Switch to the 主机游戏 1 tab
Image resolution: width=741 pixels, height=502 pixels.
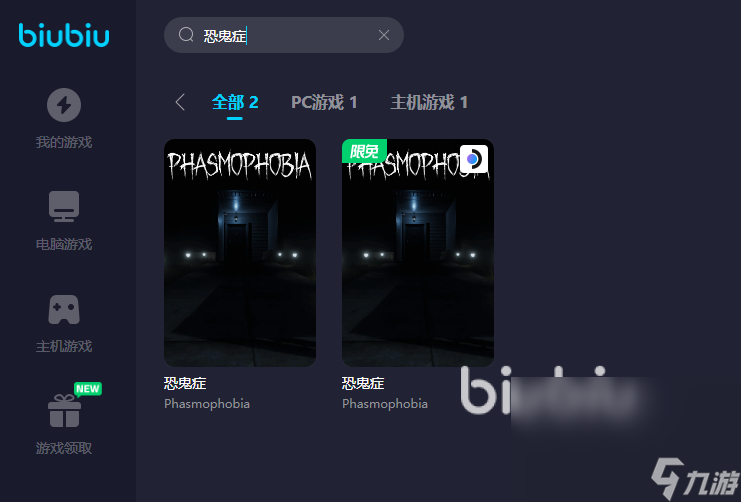[x=429, y=102]
